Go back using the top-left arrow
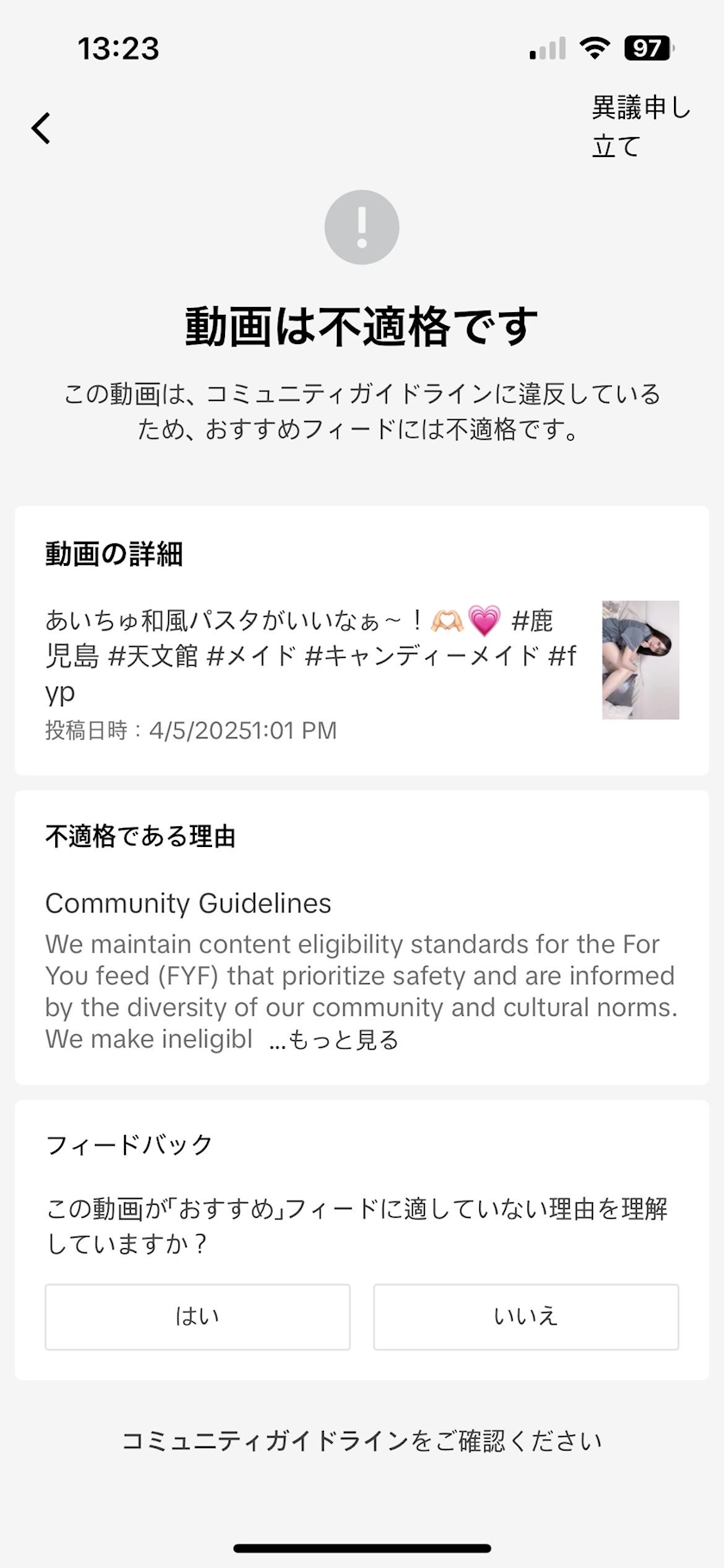724x1568 pixels. [x=41, y=129]
